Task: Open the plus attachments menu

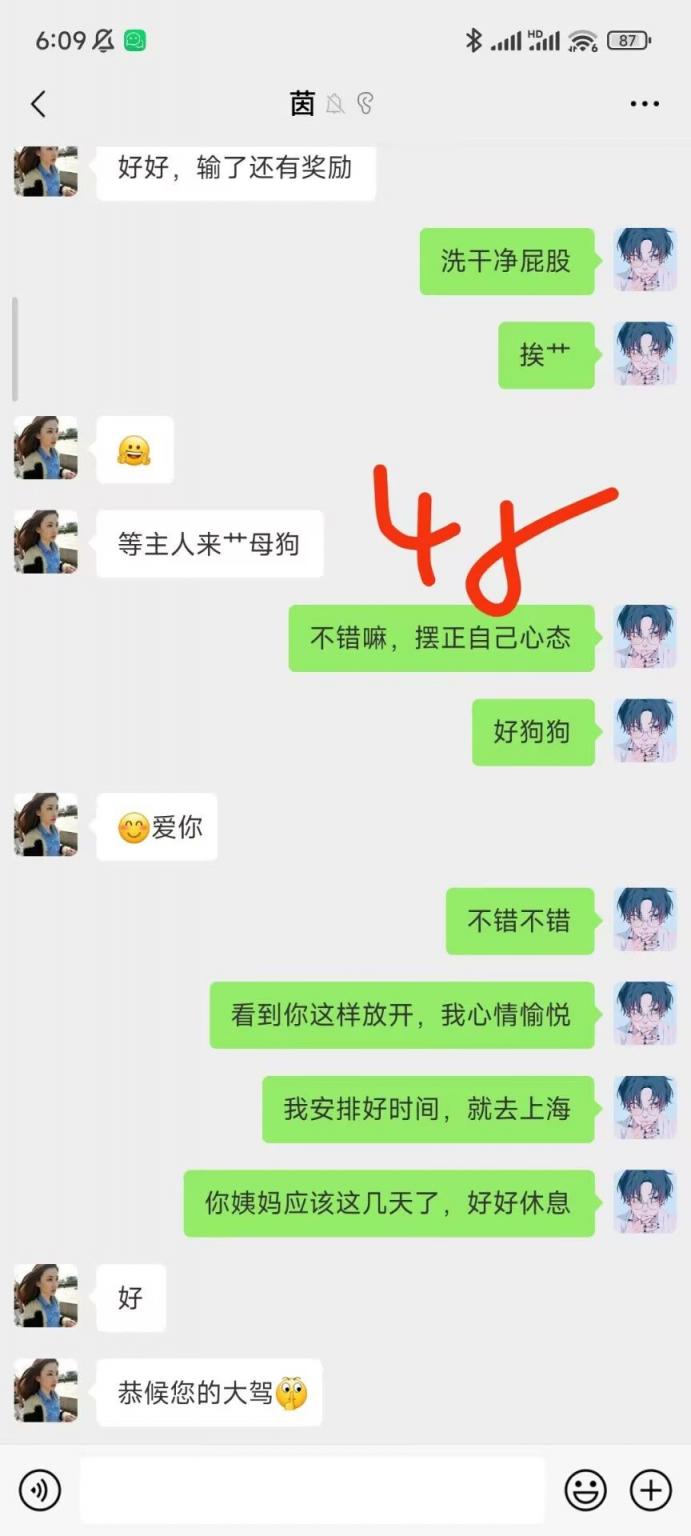Action: (x=650, y=1490)
